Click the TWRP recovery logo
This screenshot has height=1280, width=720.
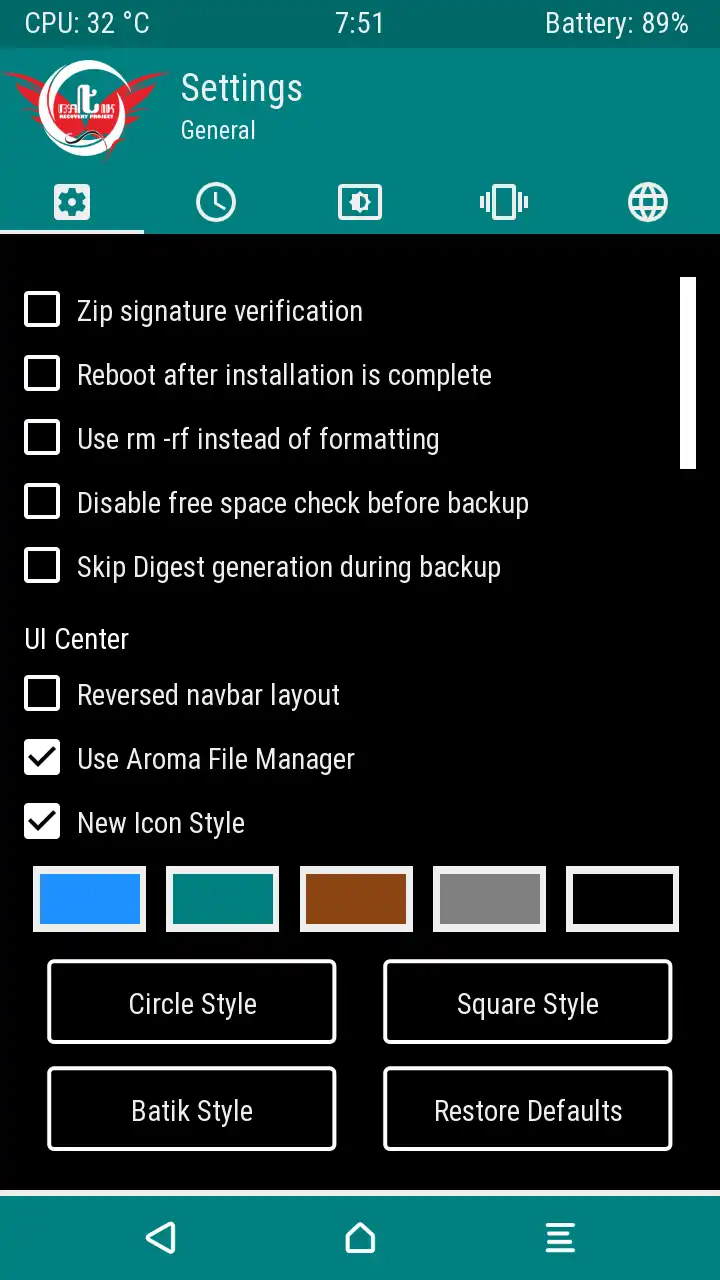tap(87, 108)
